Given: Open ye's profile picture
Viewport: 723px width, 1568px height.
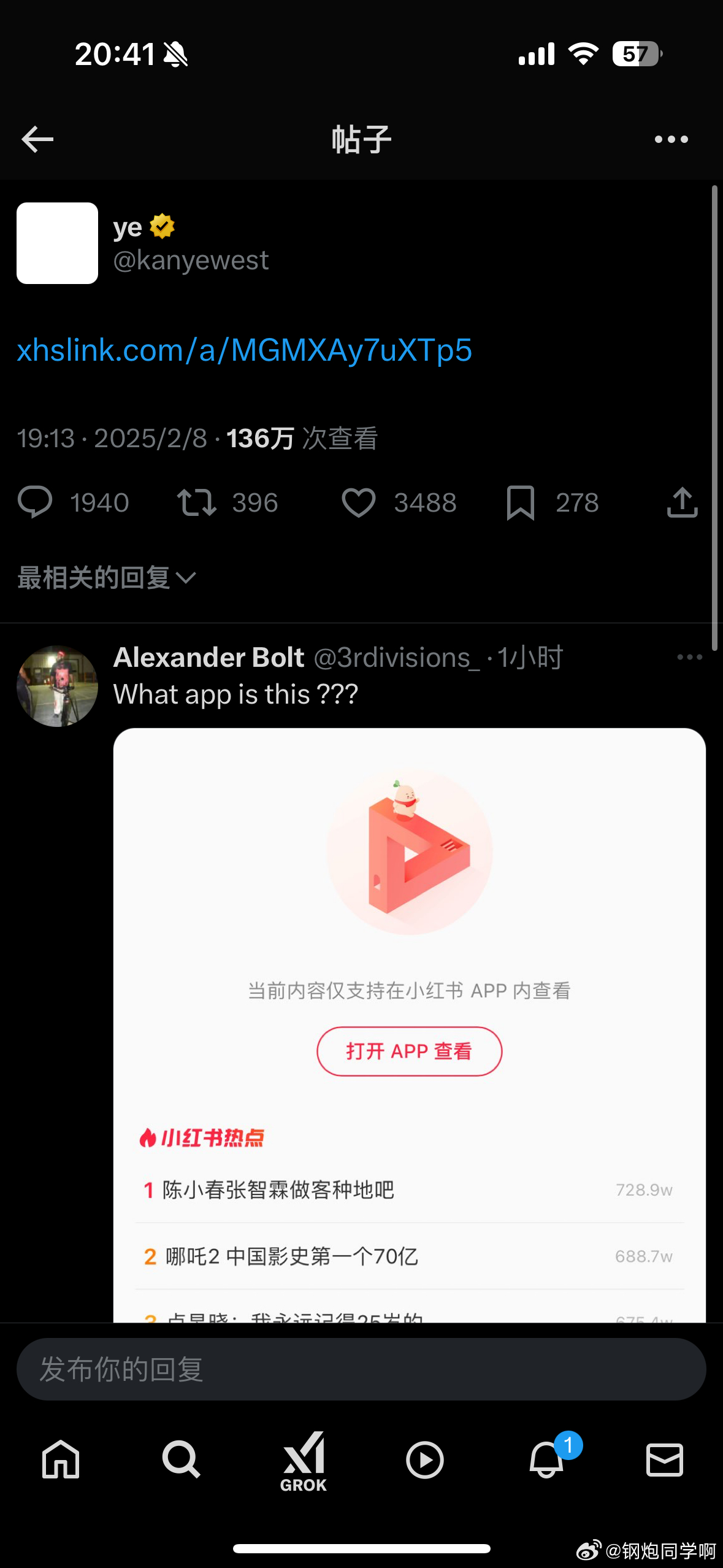Looking at the screenshot, I should [57, 243].
